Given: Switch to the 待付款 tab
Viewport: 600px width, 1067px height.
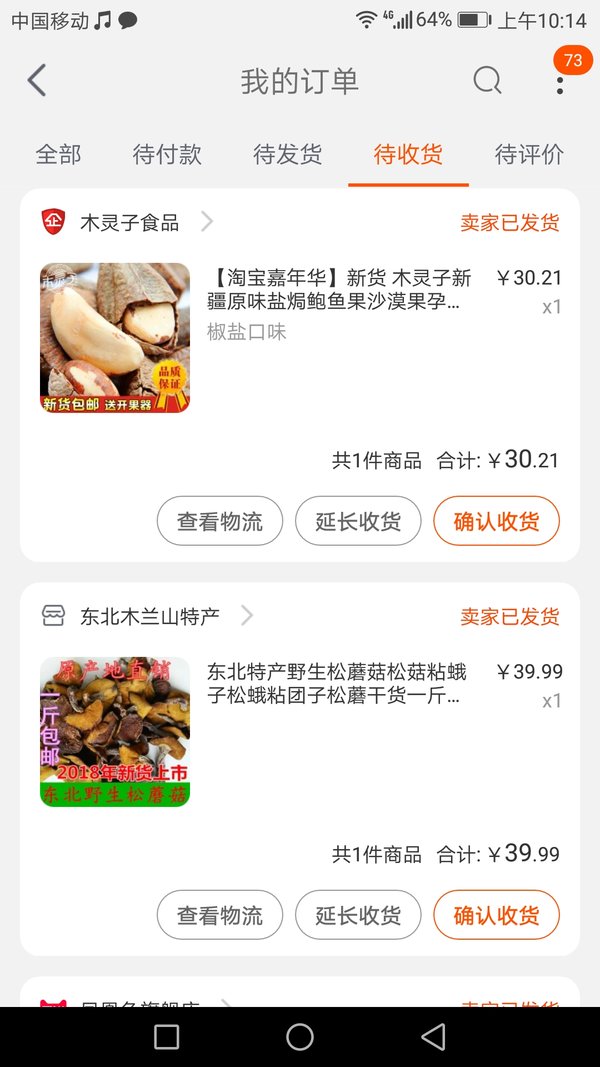Looking at the screenshot, I should 167,154.
